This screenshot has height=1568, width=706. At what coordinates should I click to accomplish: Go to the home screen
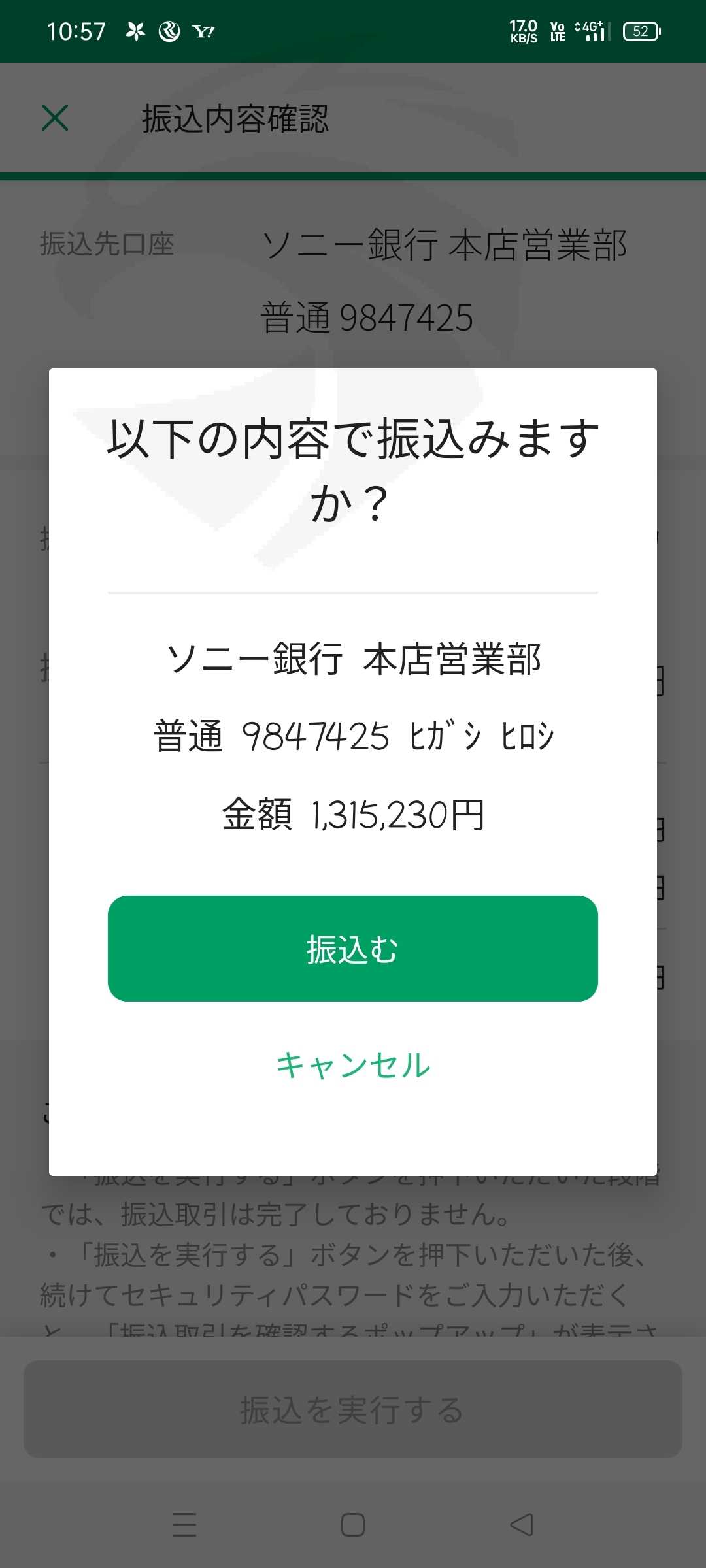tap(353, 1525)
